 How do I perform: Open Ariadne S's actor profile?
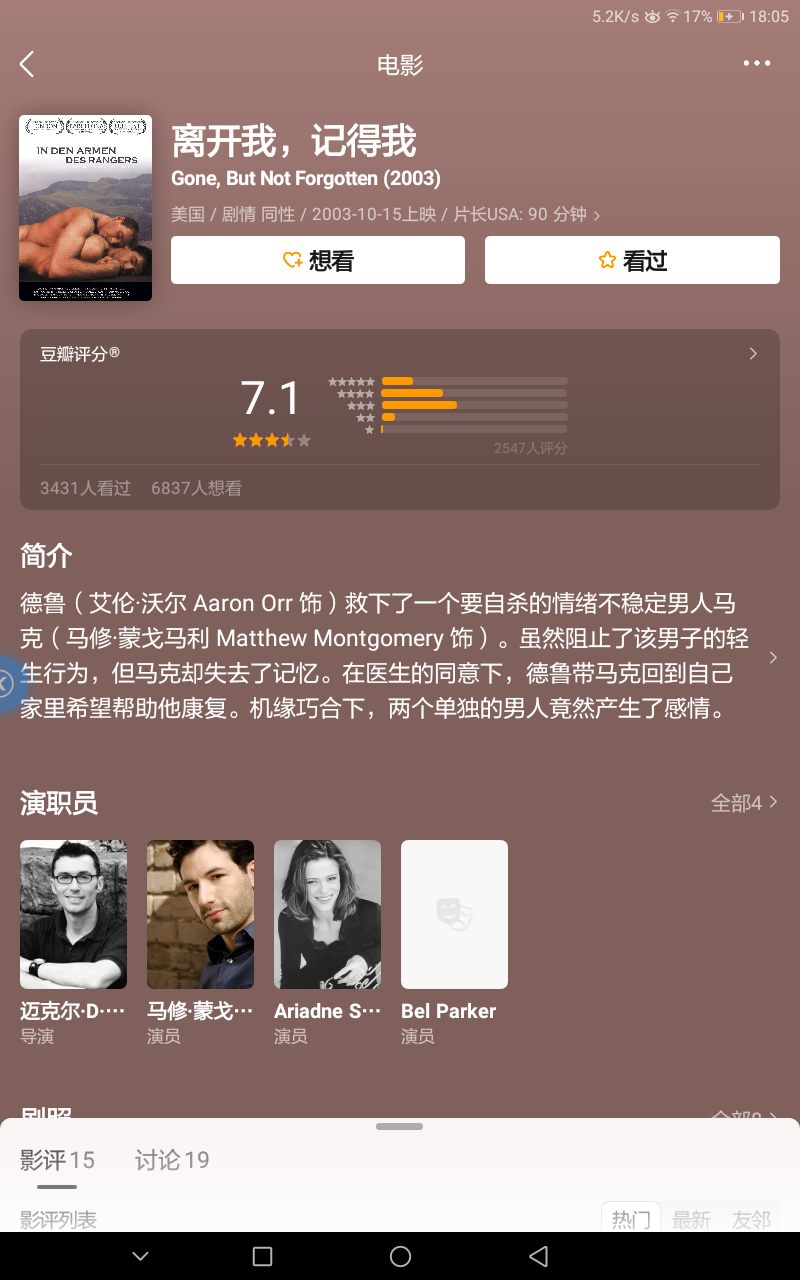[x=327, y=914]
